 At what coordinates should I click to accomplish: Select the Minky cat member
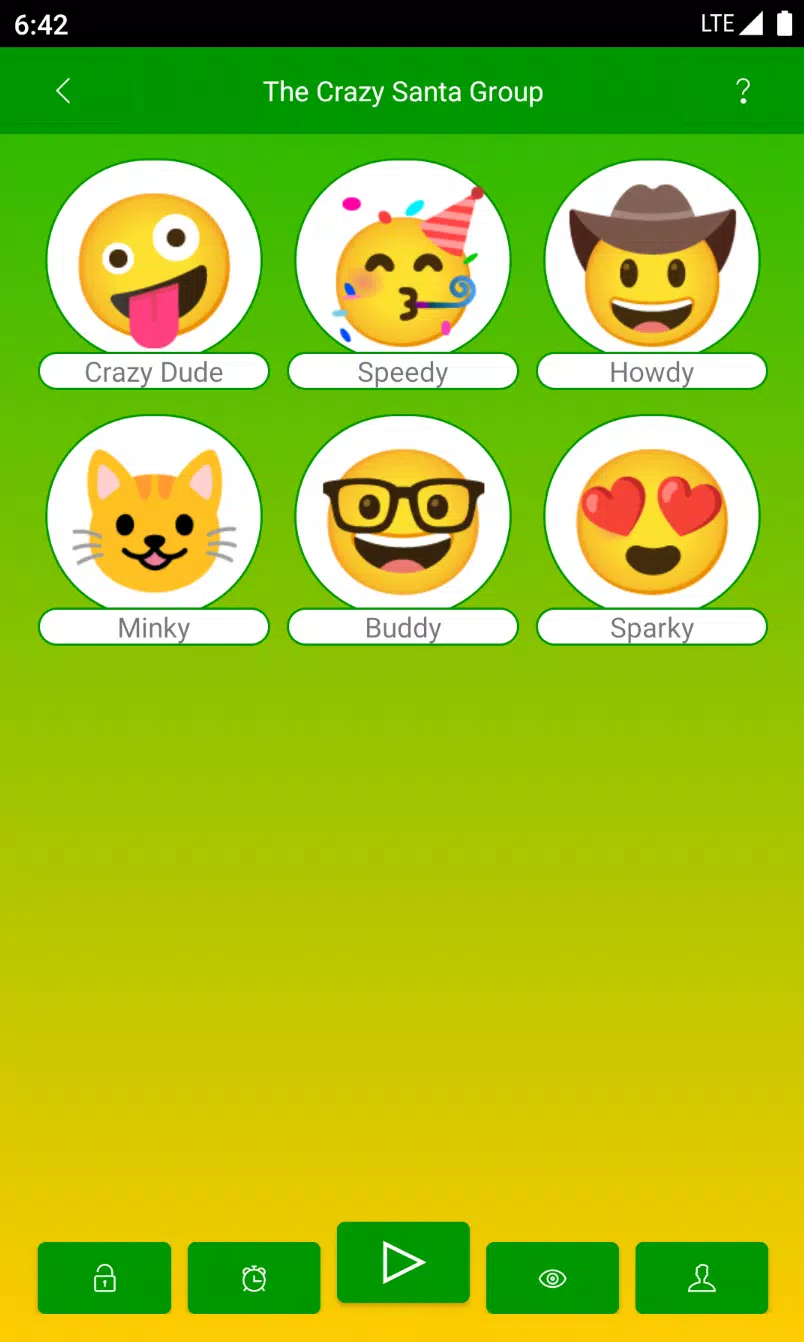point(154,518)
